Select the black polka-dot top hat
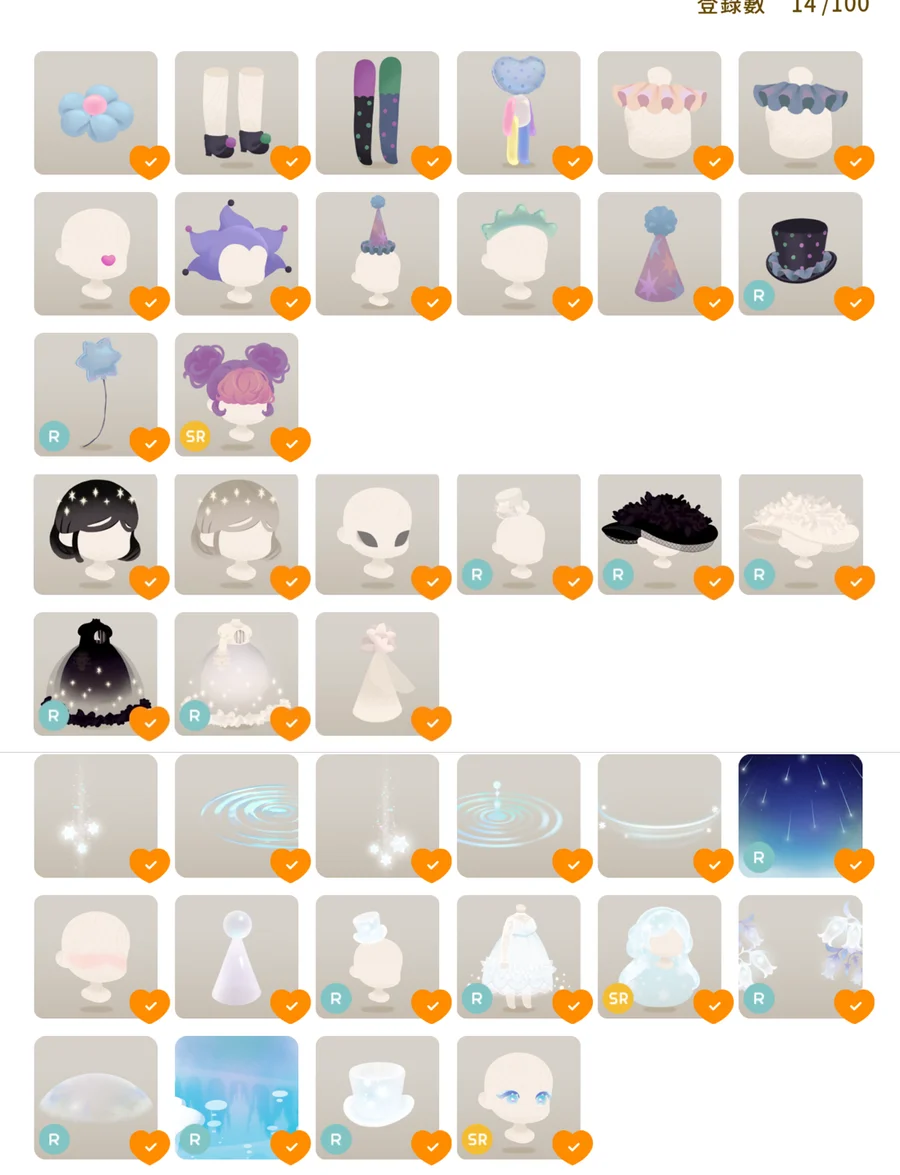This screenshot has width=900, height=1175. pyautogui.click(x=800, y=253)
